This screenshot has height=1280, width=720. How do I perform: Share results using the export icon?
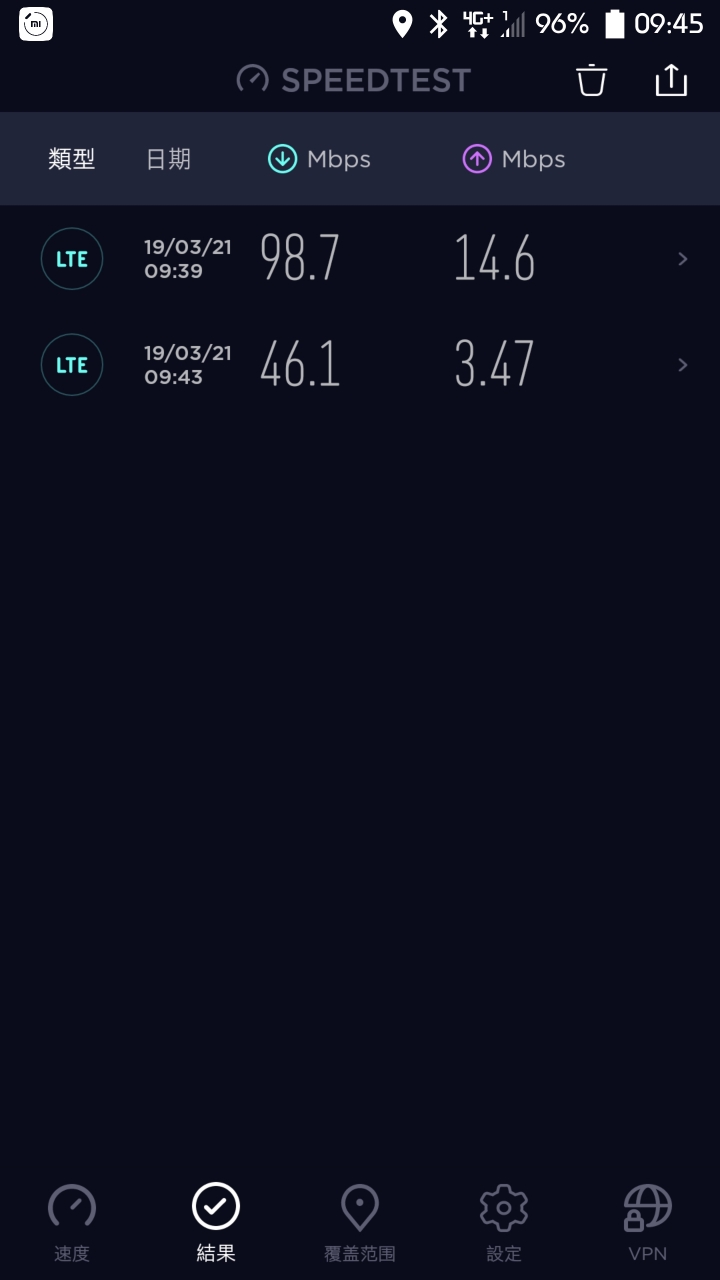671,80
